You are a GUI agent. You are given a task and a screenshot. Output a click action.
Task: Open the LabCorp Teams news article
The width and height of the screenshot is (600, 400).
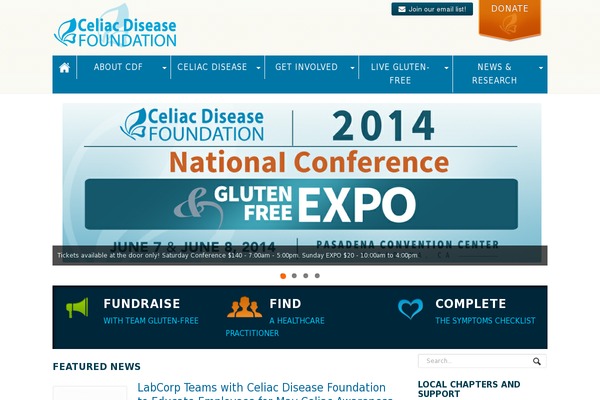point(260,387)
